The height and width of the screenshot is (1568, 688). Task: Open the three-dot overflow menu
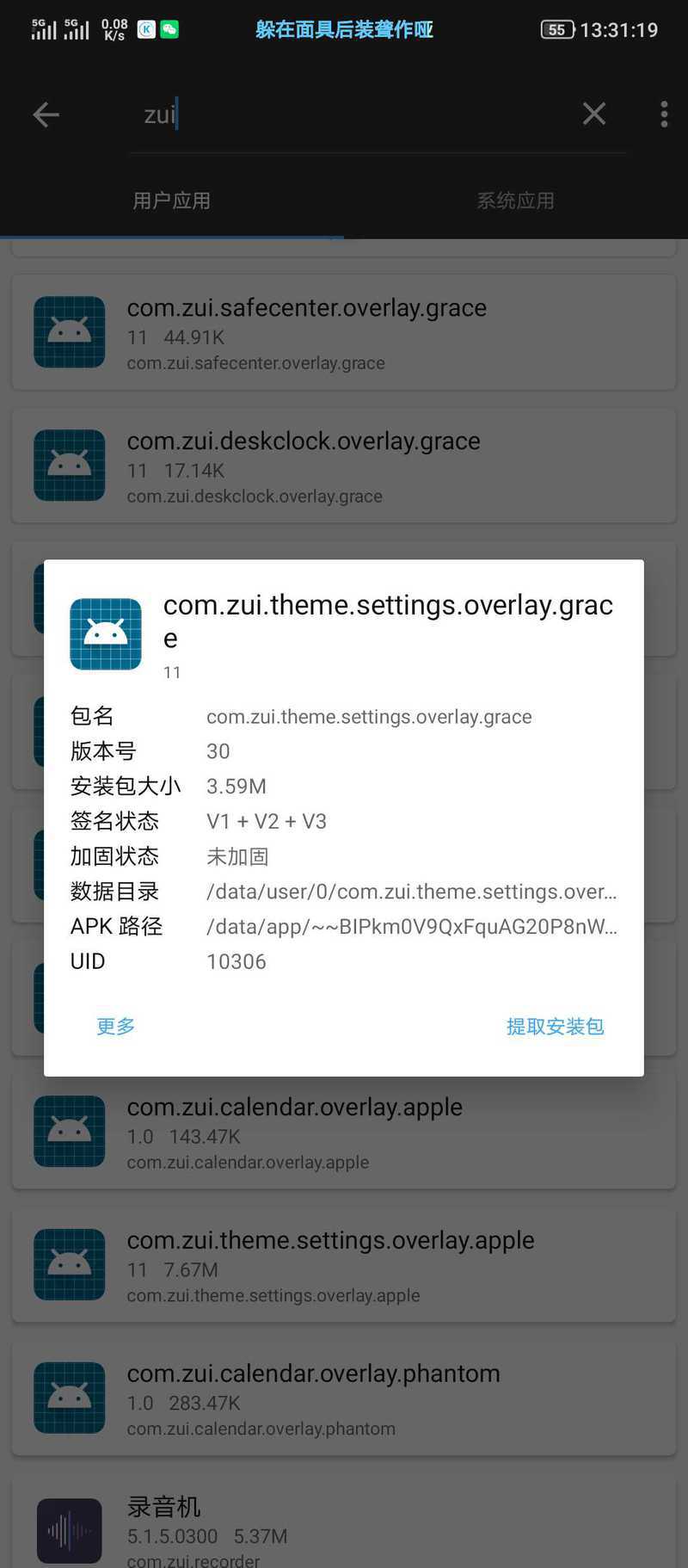click(x=664, y=114)
